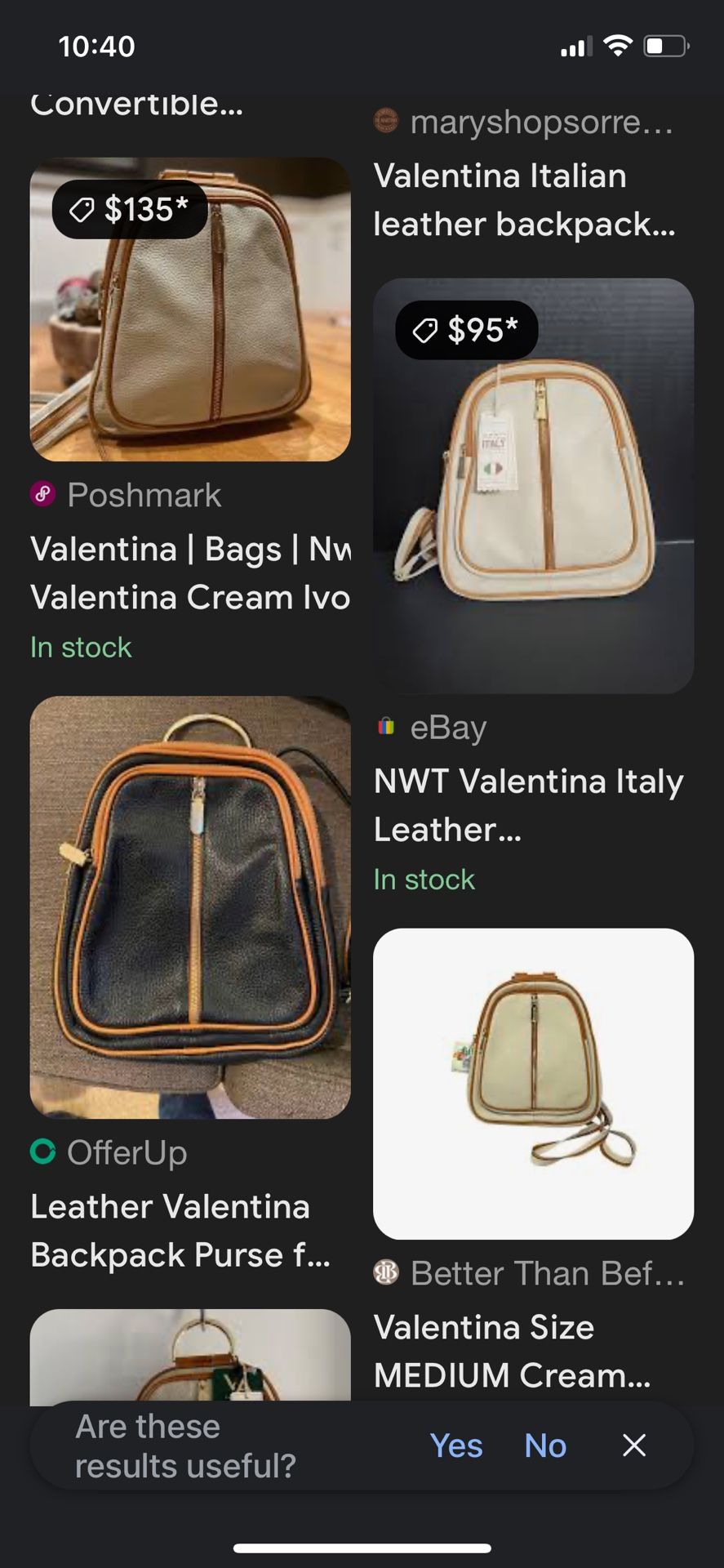This screenshot has height=1568, width=724.
Task: View the black leather backpack photo
Action: click(190, 906)
